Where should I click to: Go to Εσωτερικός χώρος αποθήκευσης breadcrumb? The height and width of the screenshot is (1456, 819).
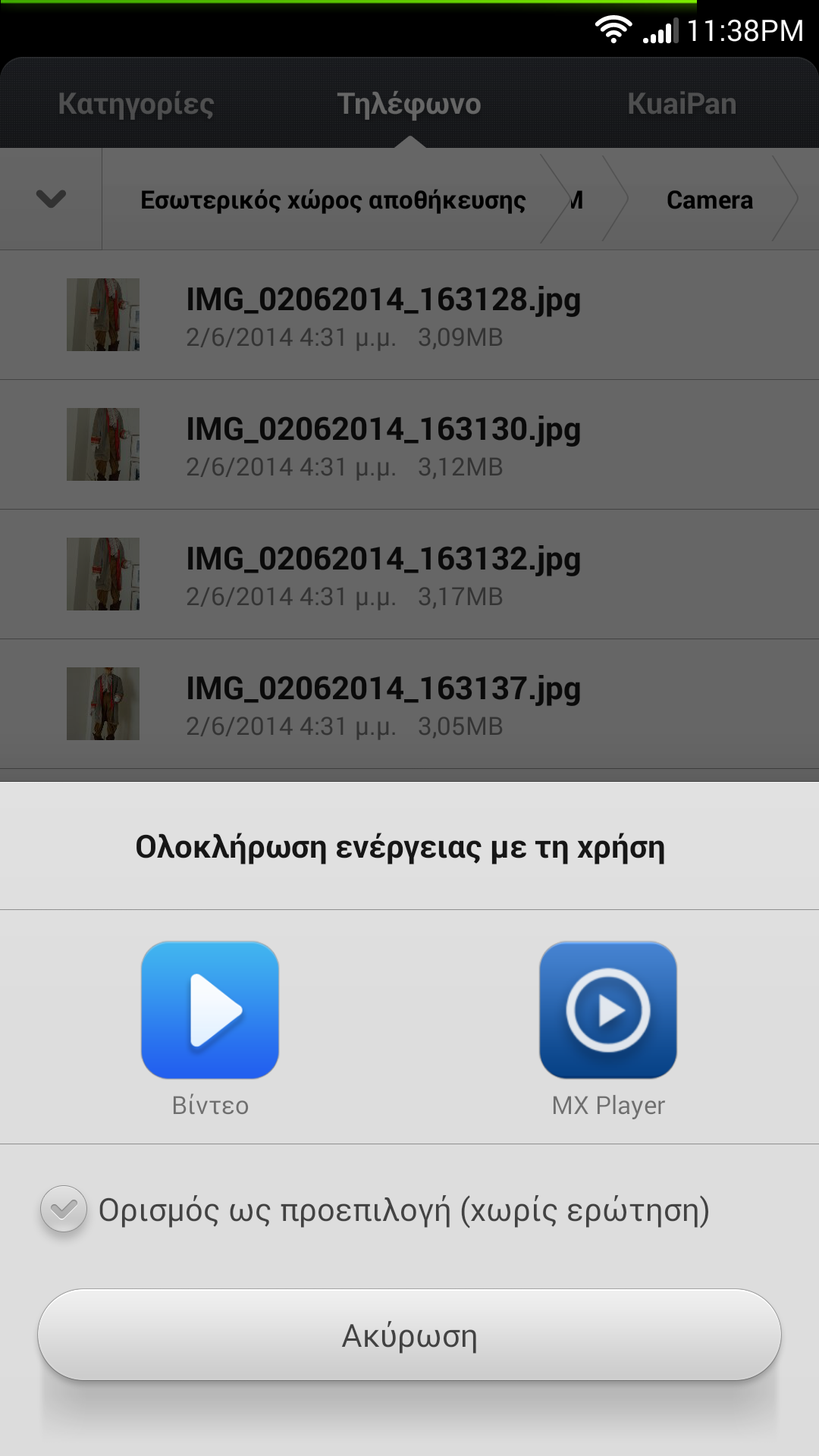[333, 200]
